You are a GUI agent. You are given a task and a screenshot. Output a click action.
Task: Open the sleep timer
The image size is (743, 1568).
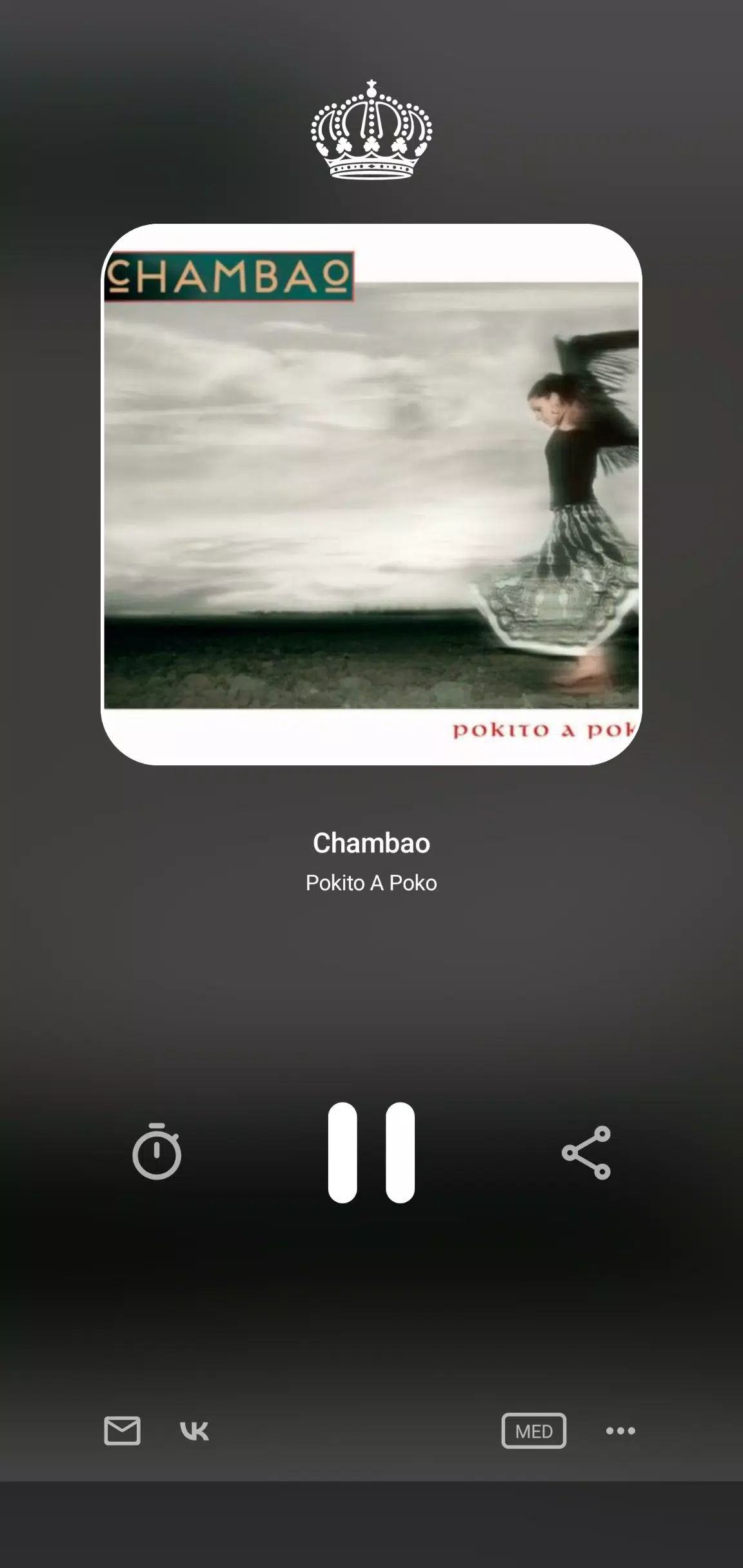point(157,1152)
